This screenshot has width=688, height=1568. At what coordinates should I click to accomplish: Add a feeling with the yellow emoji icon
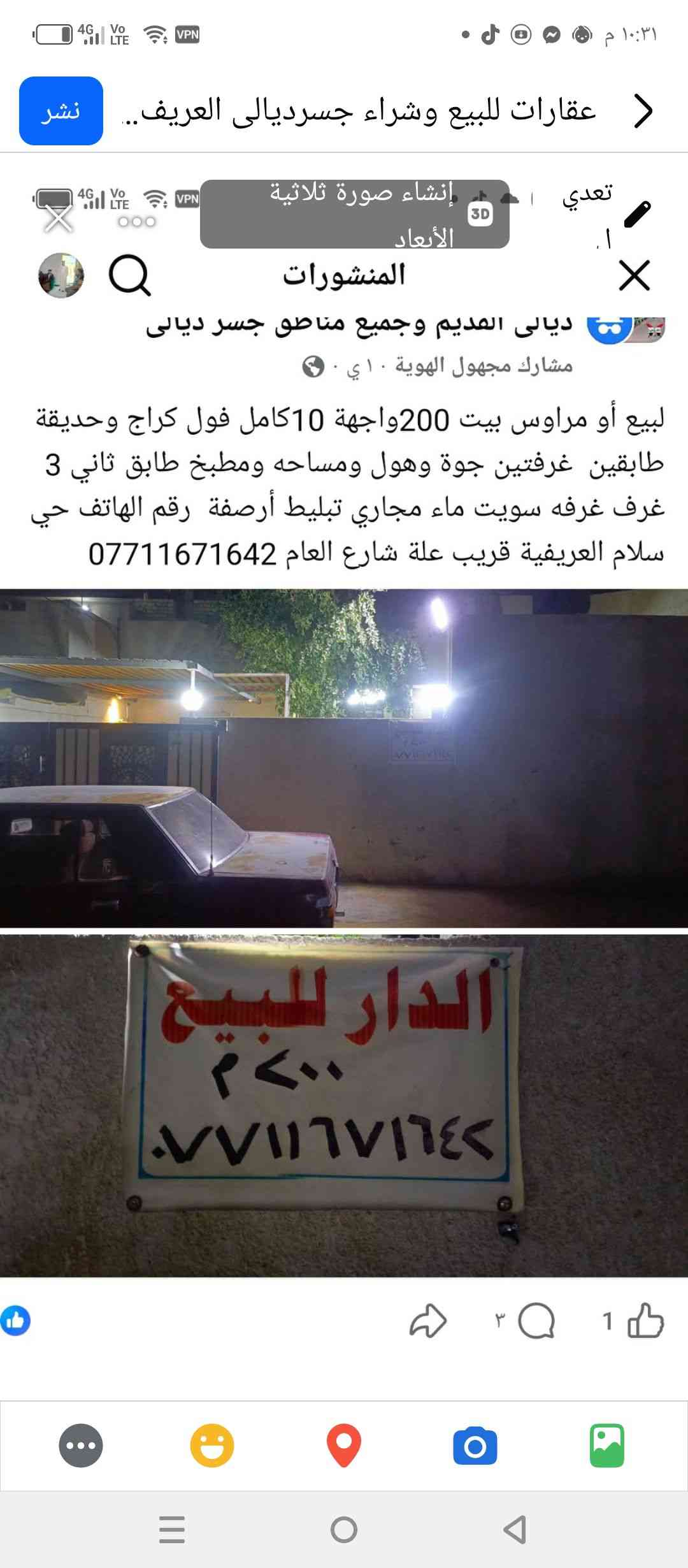click(x=211, y=1446)
